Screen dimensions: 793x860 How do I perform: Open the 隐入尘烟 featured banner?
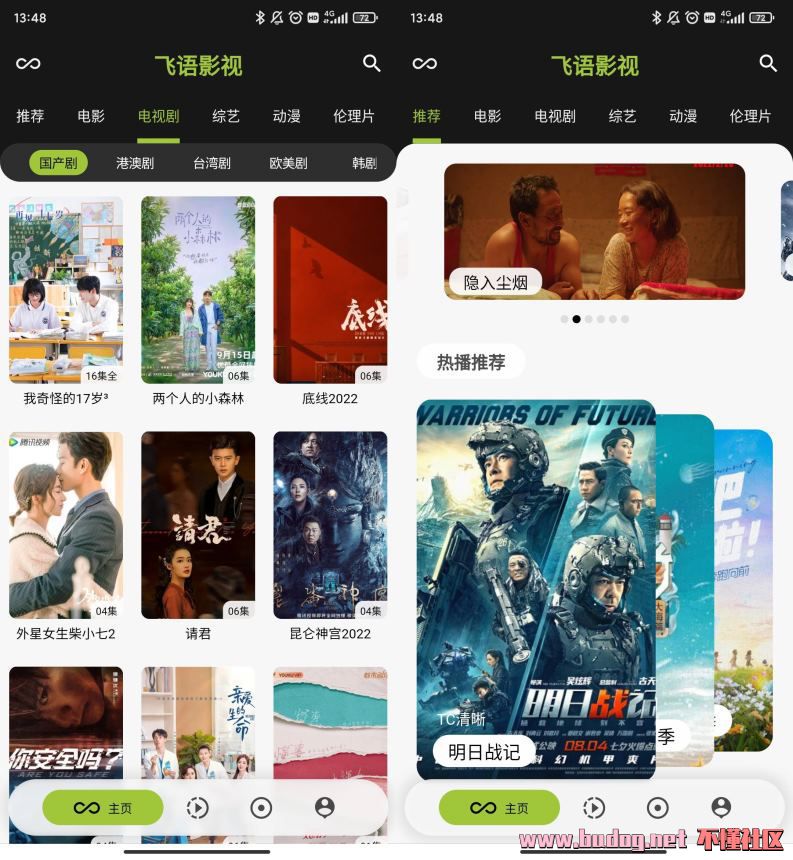coord(594,231)
